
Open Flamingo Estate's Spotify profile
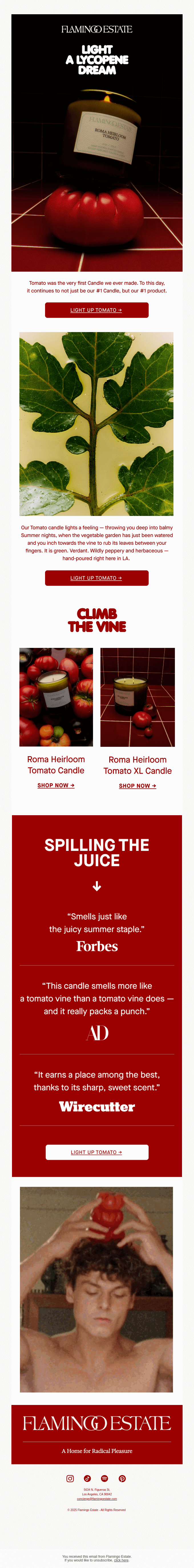click(104, 1478)
